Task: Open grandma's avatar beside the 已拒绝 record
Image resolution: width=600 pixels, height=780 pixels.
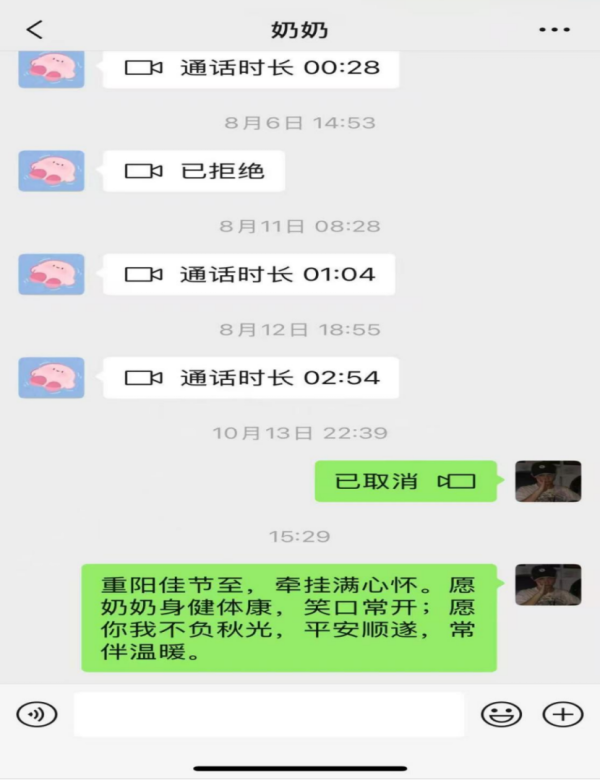Action: (x=51, y=171)
